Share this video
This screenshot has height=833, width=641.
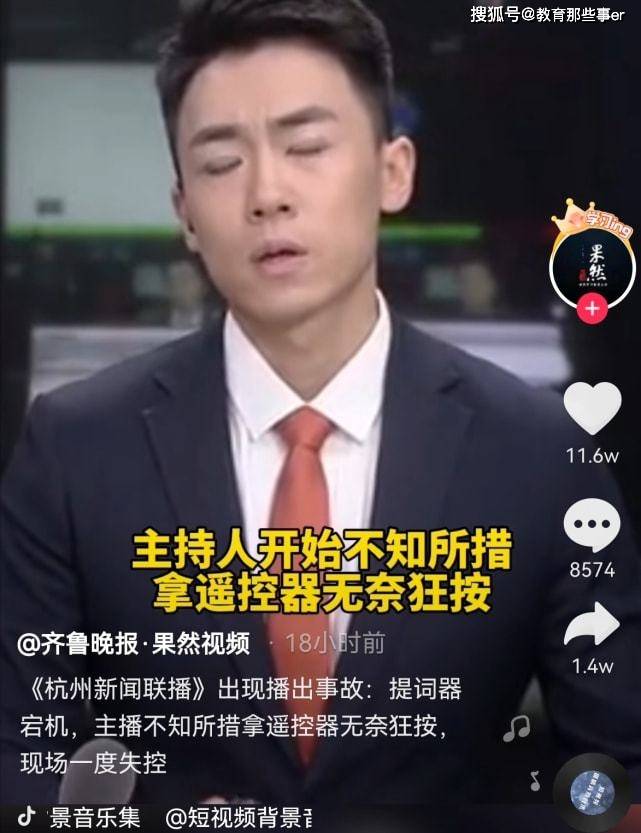[592, 628]
